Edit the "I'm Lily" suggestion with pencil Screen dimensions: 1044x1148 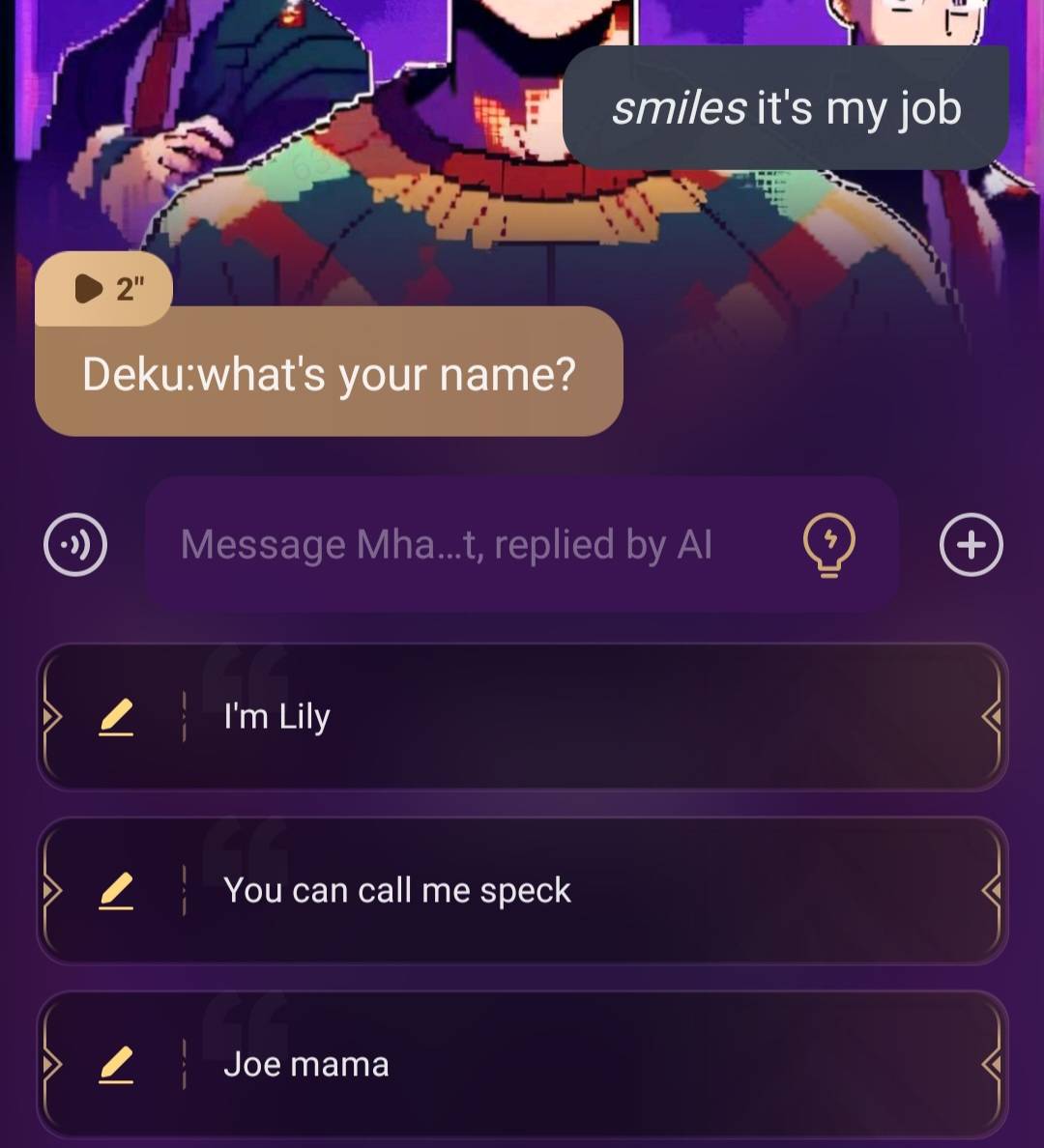[116, 717]
